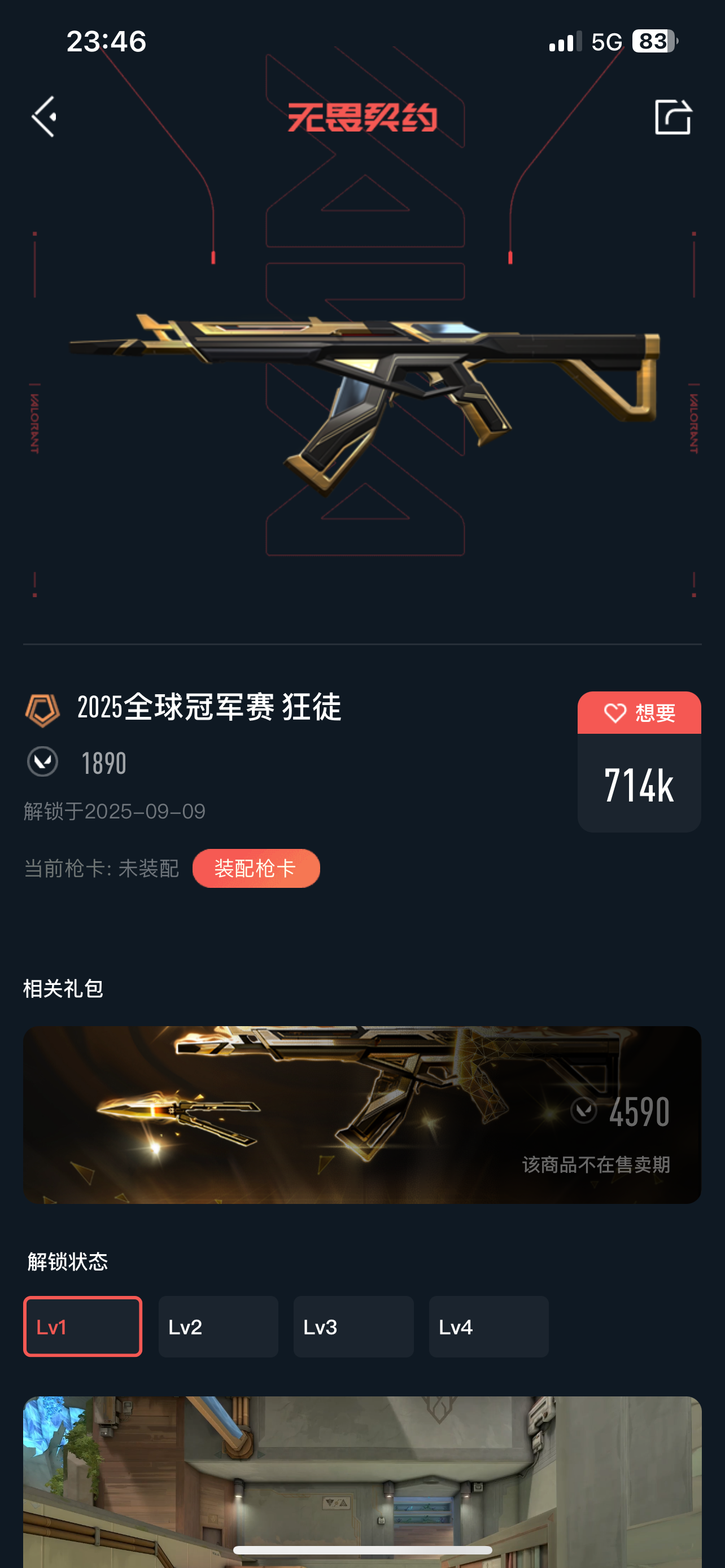Share this weapon skin page
725x1568 pixels.
pos(672,116)
